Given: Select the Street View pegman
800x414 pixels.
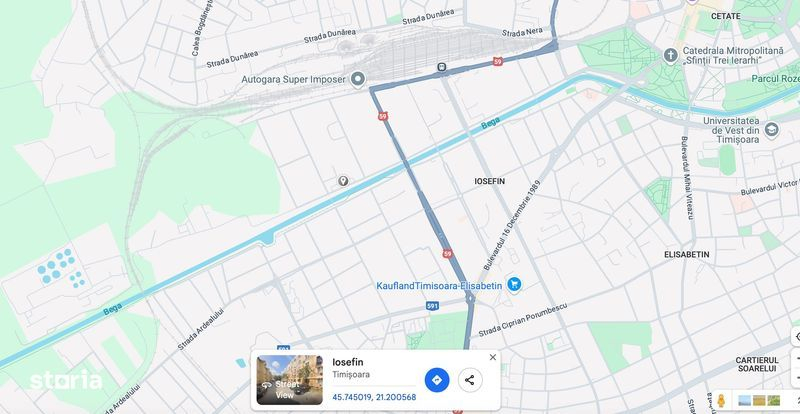Looking at the screenshot, I should pyautogui.click(x=720, y=400).
